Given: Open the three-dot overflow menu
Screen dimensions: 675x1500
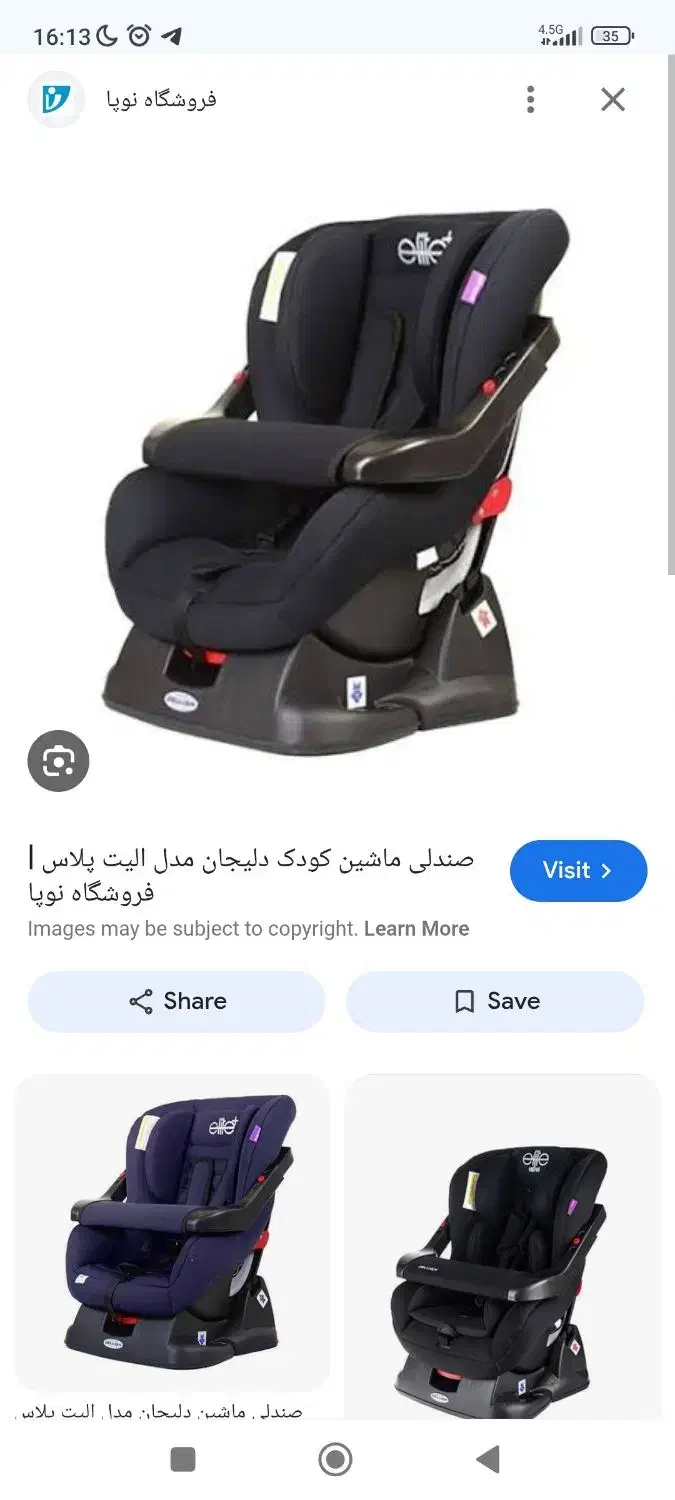Looking at the screenshot, I should [530, 99].
